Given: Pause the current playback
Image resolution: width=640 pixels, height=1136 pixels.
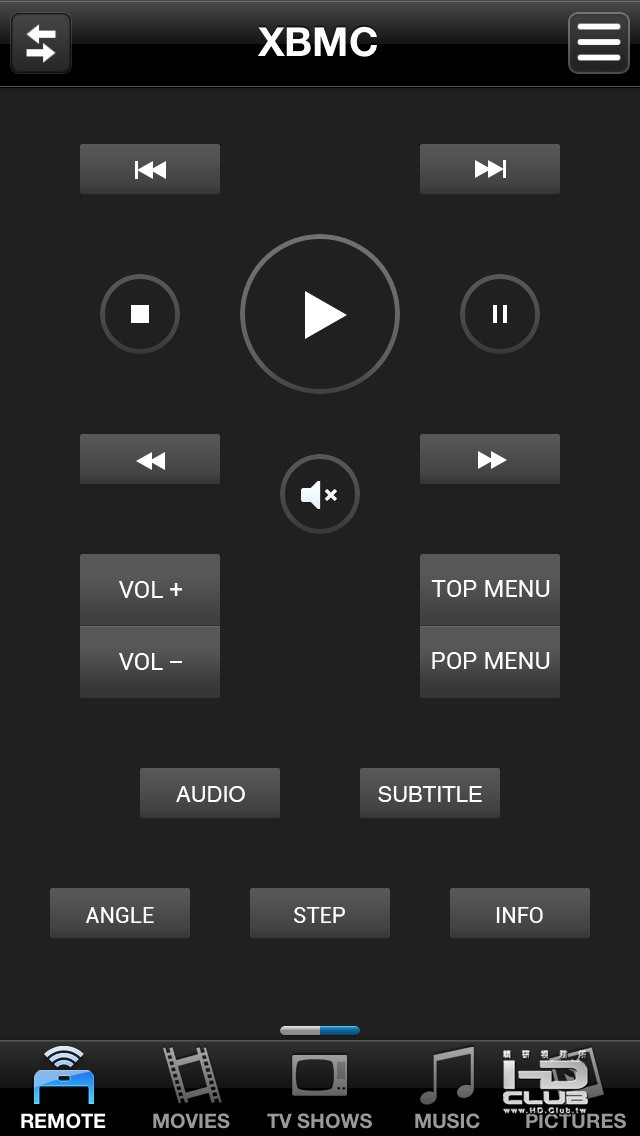Looking at the screenshot, I should [500, 314].
